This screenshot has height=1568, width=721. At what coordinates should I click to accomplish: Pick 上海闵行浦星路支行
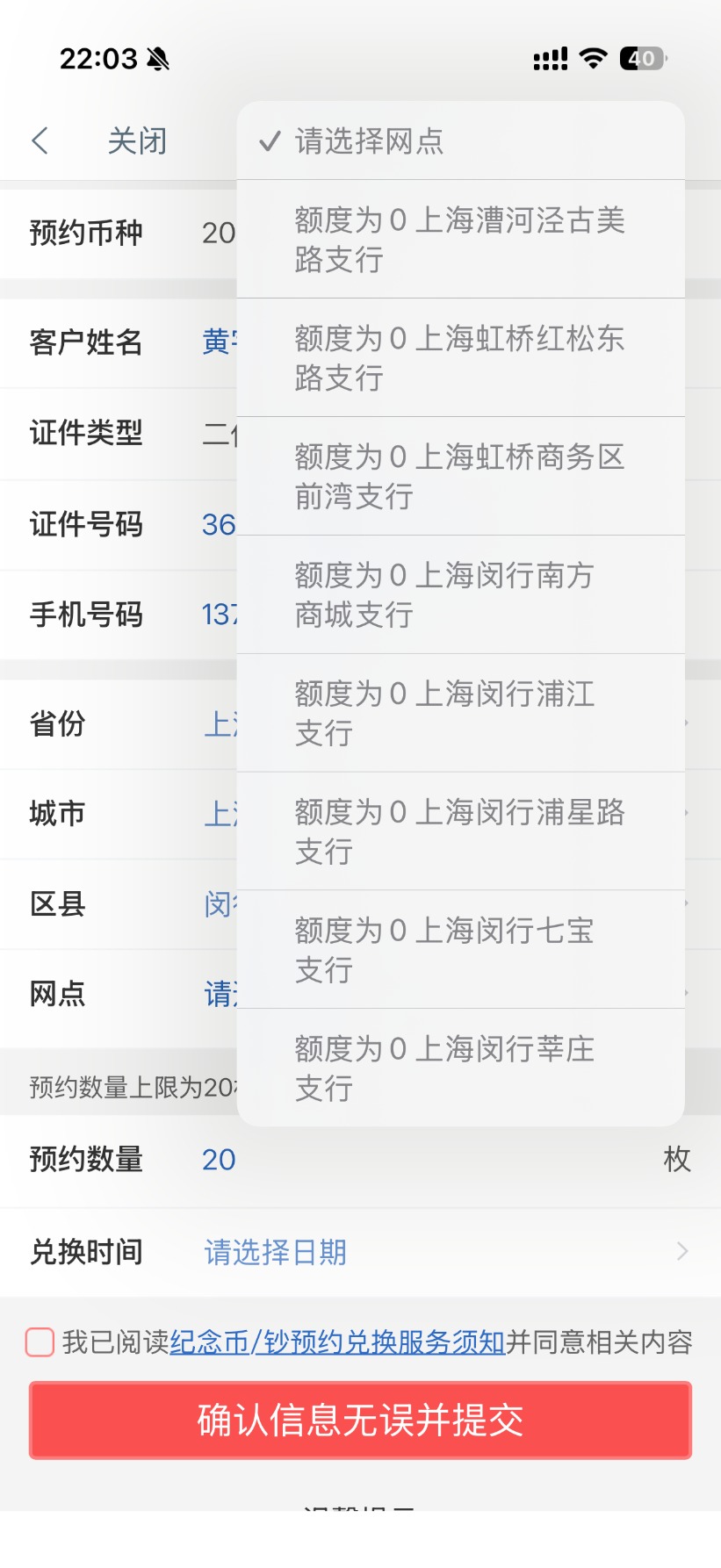pos(460,831)
